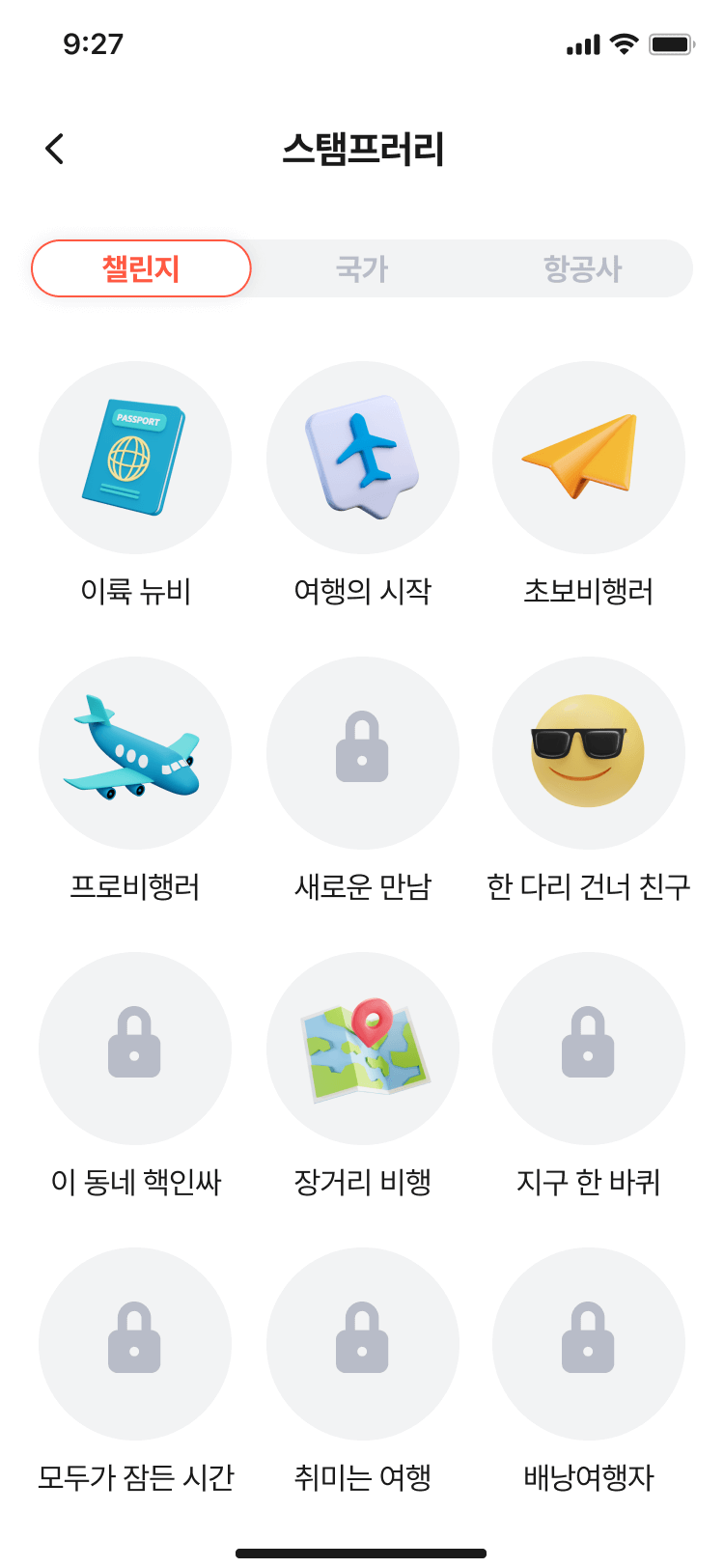View the 초보비행러 paper plane stamp
Image resolution: width=724 pixels, height=1568 pixels.
[x=589, y=458]
